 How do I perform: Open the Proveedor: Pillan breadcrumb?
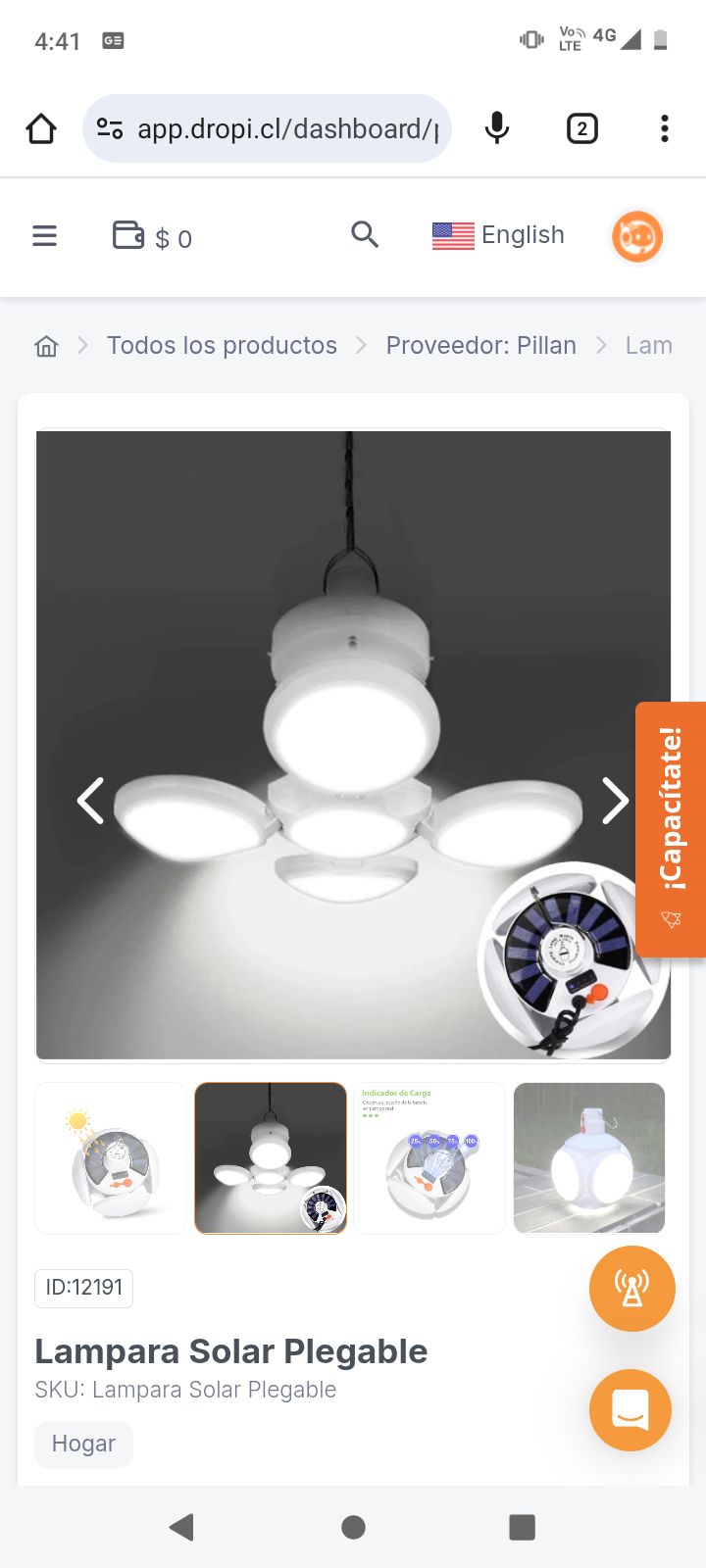pyautogui.click(x=480, y=346)
